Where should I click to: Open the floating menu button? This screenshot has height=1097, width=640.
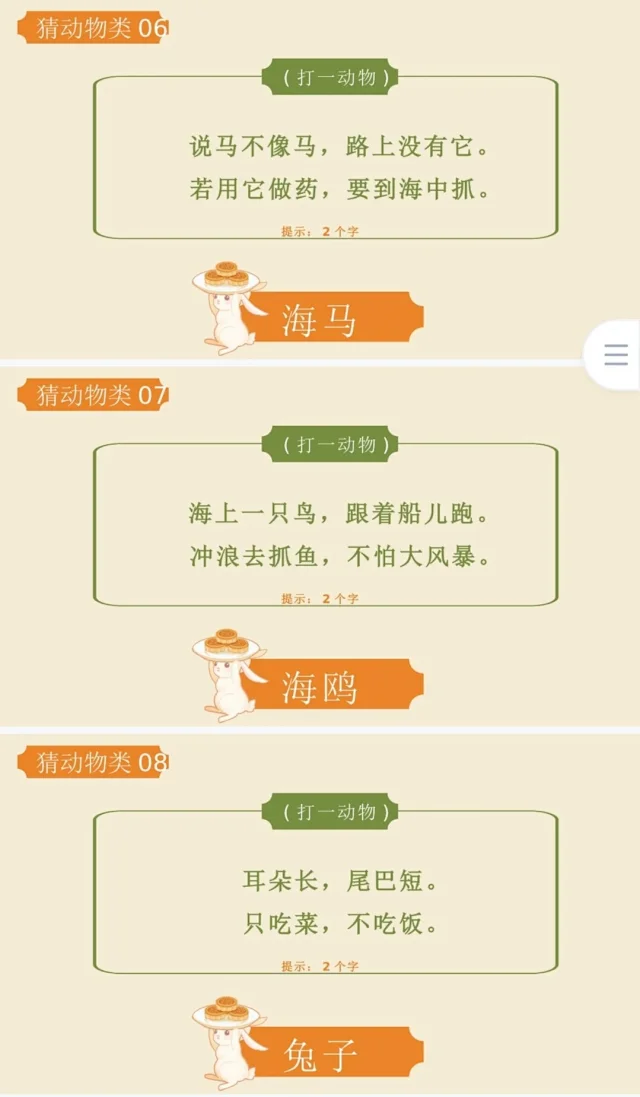pyautogui.click(x=616, y=355)
